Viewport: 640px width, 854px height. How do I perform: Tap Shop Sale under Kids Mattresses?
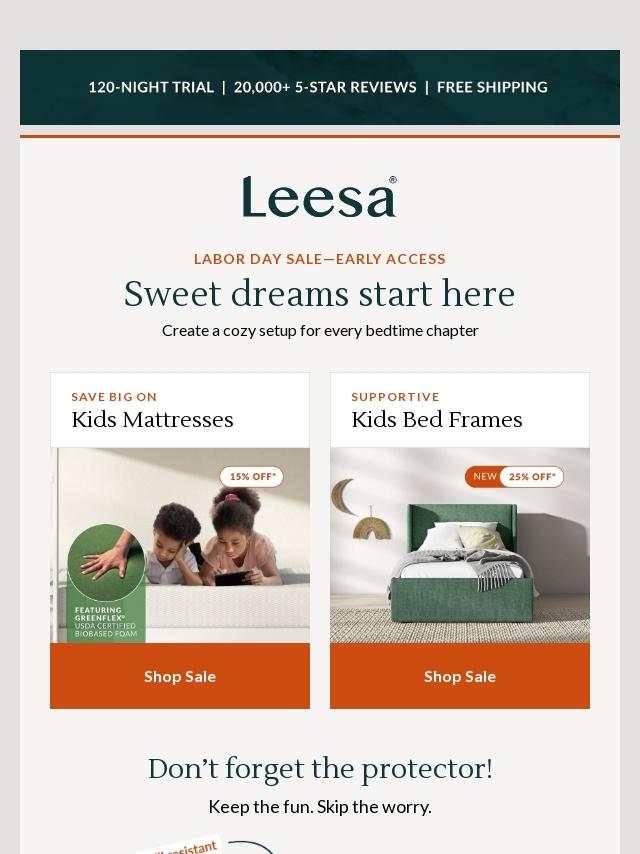[180, 676]
